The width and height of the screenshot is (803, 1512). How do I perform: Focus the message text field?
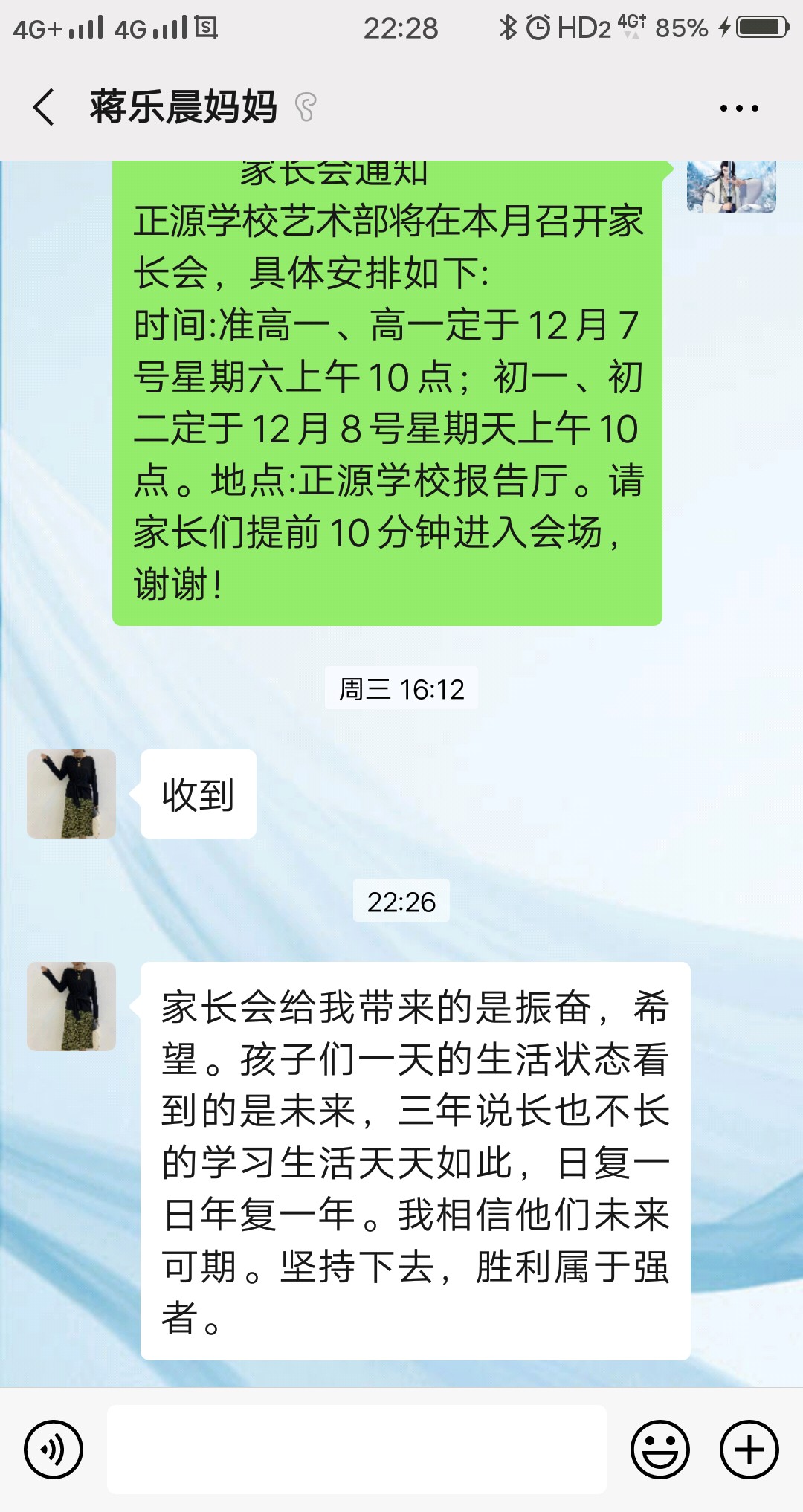tap(357, 1450)
